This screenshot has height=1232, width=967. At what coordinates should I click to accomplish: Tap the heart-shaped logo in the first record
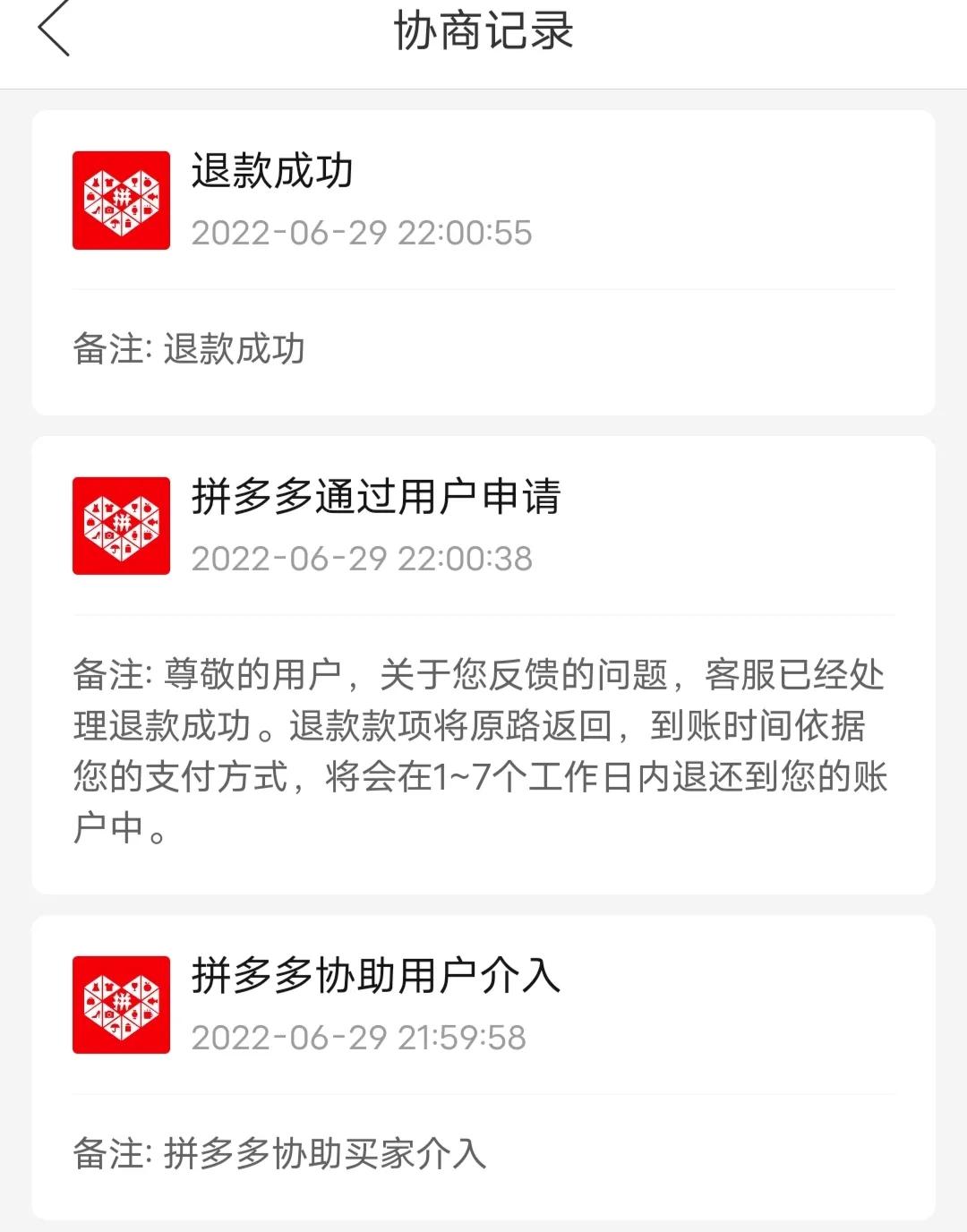click(121, 199)
